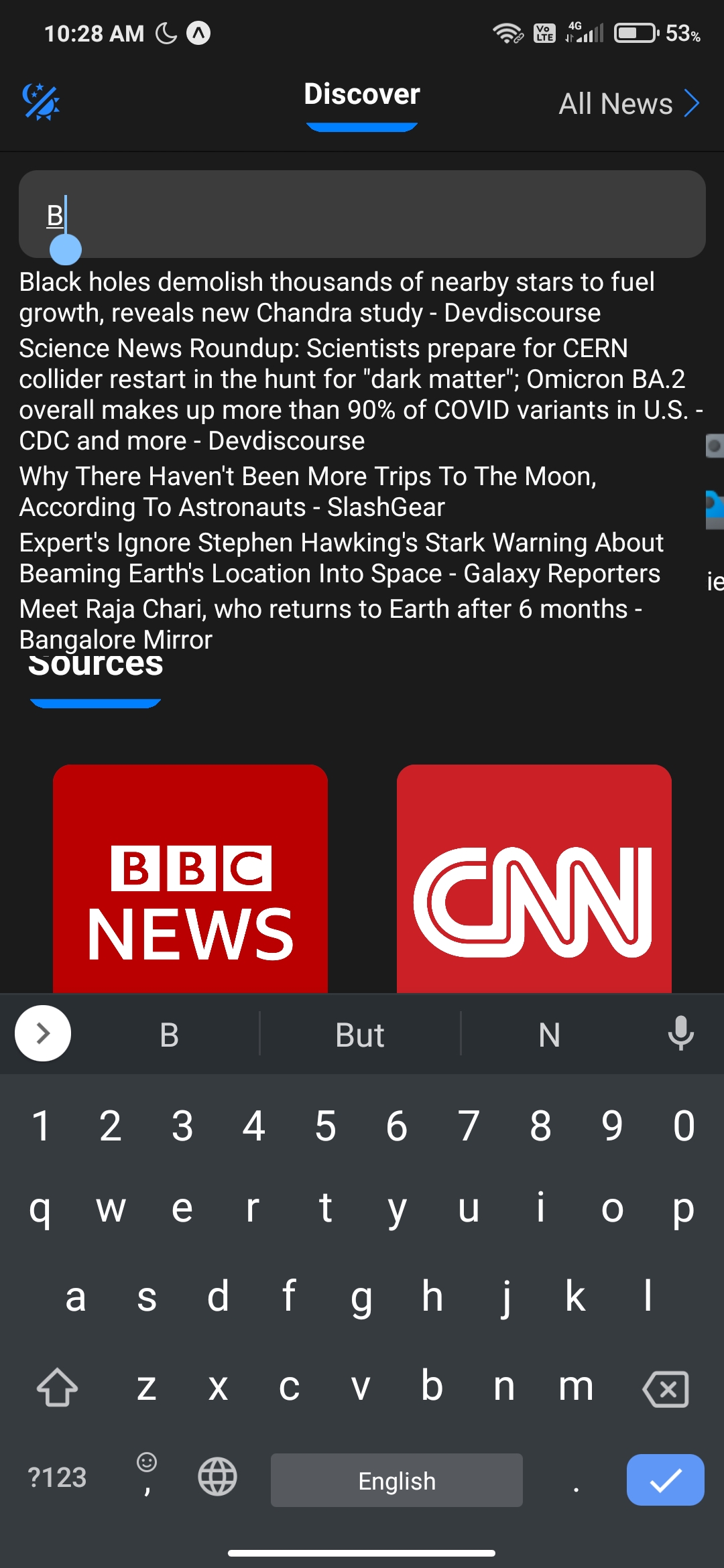Screen dimensions: 724x1568
Task: Open the Stephen Hawking warning suggestion
Action: pyautogui.click(x=341, y=558)
